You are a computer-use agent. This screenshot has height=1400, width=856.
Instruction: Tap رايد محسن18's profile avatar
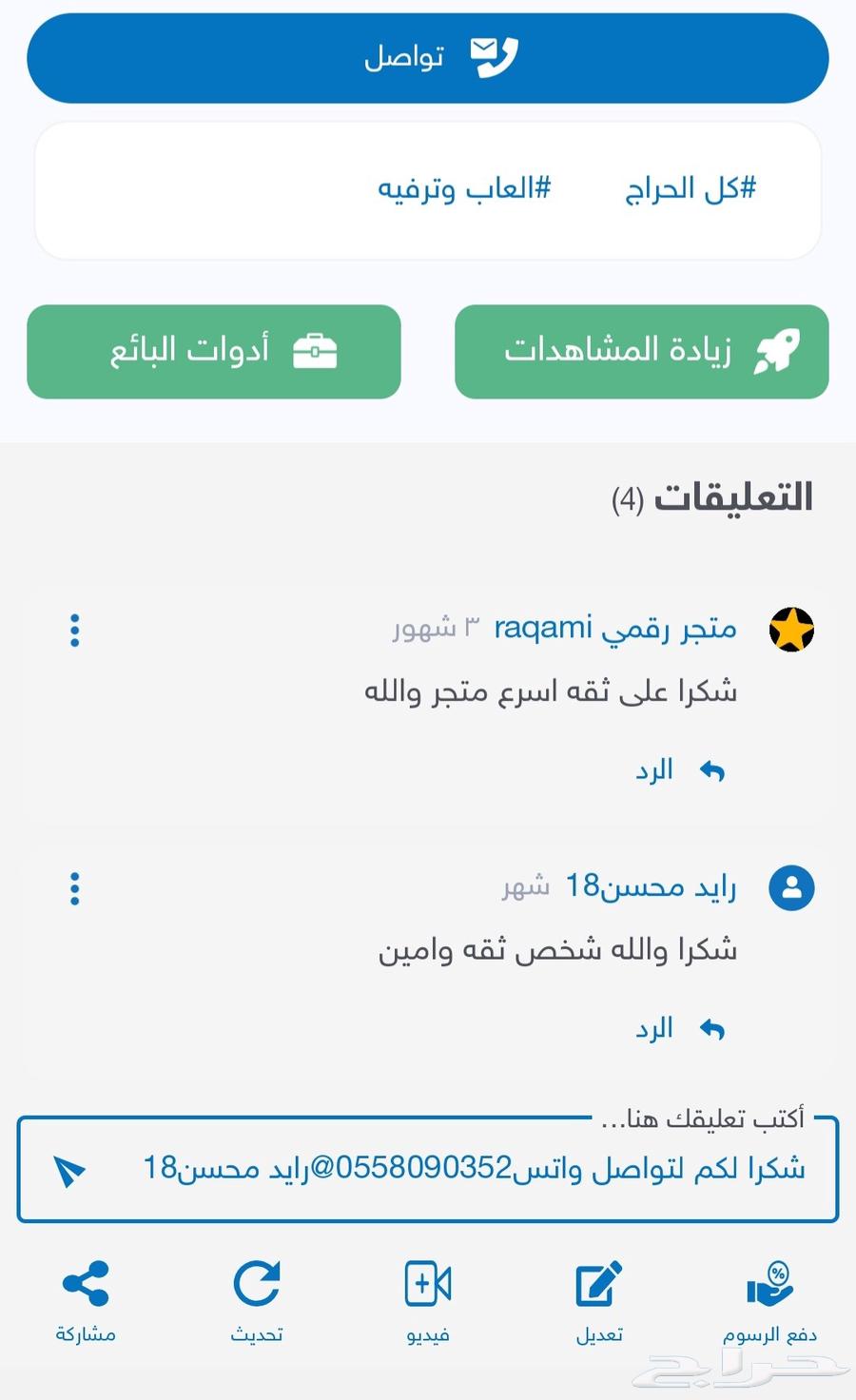[790, 886]
